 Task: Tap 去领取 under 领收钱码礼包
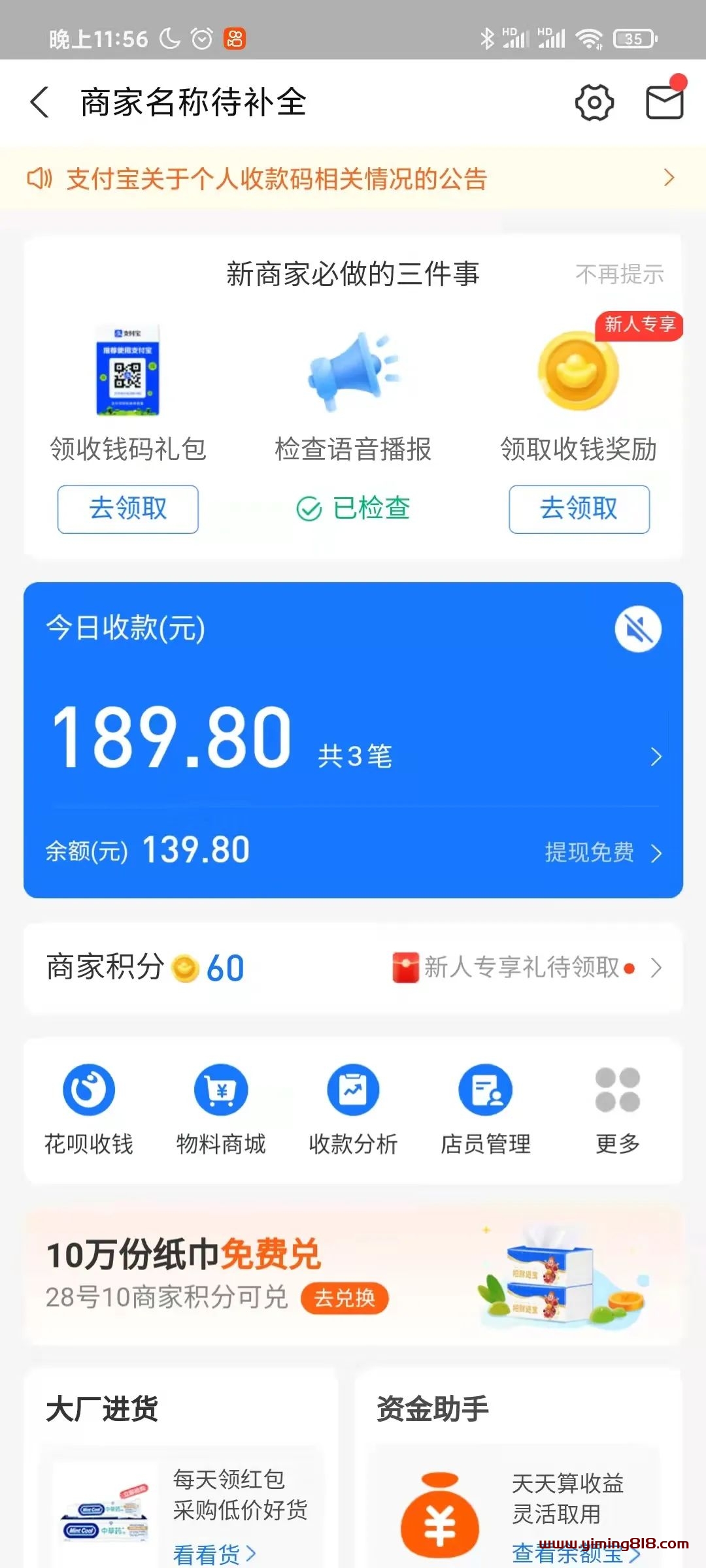coord(128,509)
